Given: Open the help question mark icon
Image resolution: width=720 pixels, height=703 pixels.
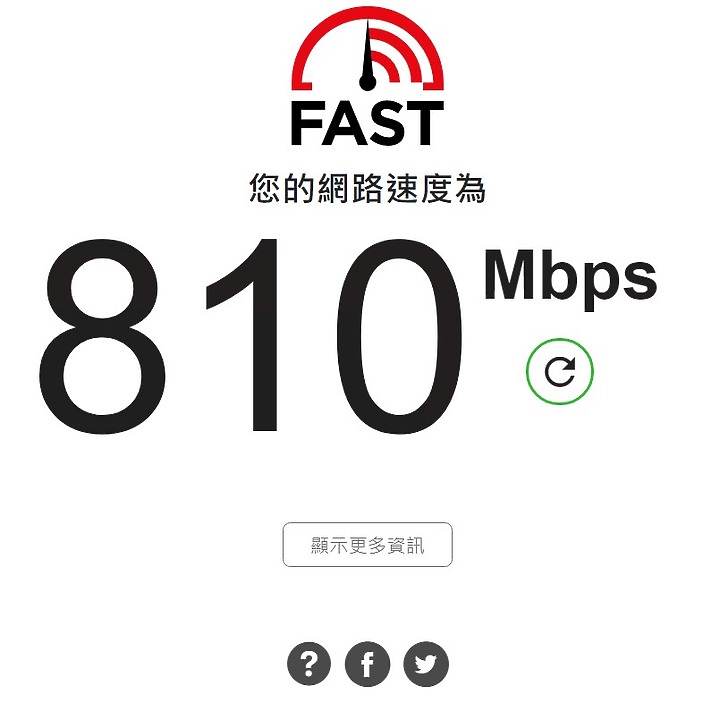Looking at the screenshot, I should 309,664.
